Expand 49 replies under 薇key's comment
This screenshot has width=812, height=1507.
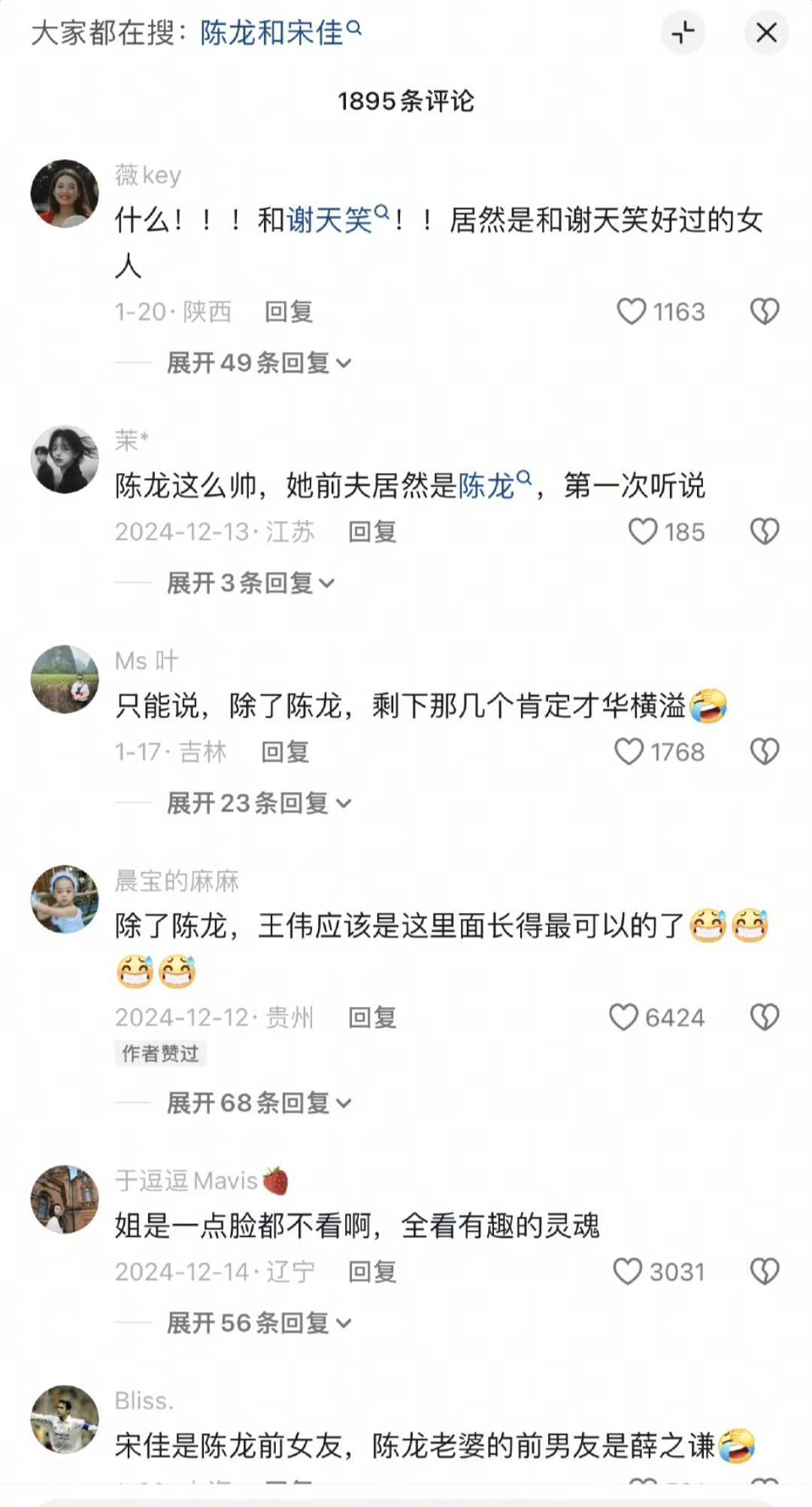(258, 363)
